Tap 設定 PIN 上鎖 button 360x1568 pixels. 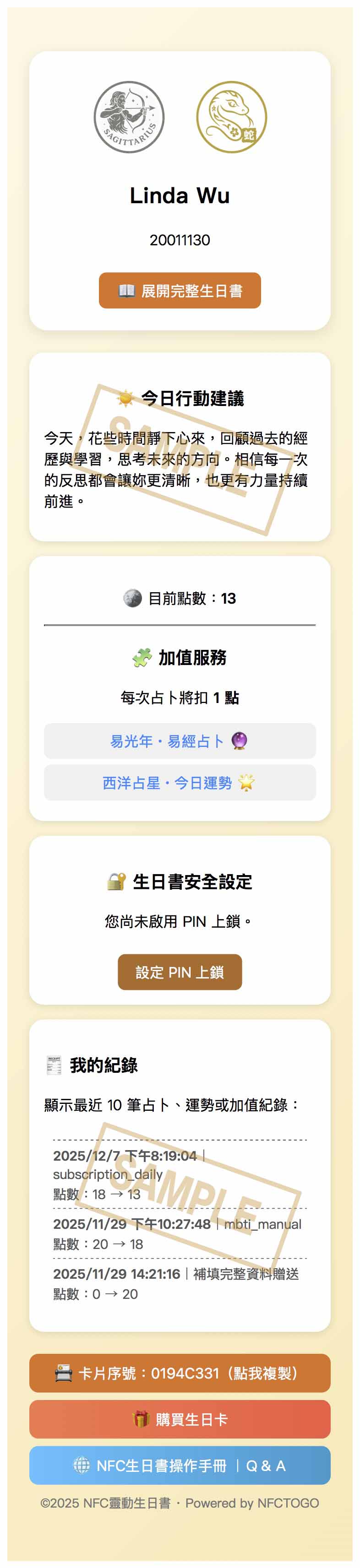180,972
